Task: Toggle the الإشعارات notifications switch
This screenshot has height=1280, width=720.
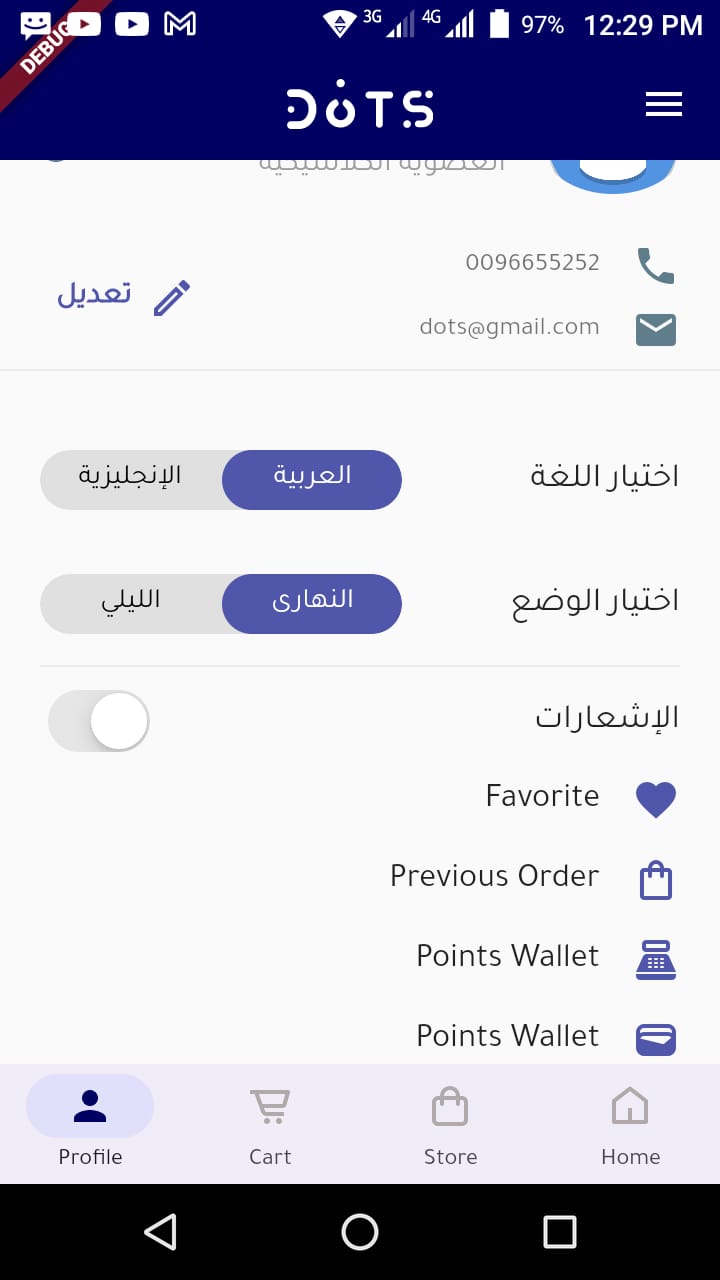Action: coord(99,721)
